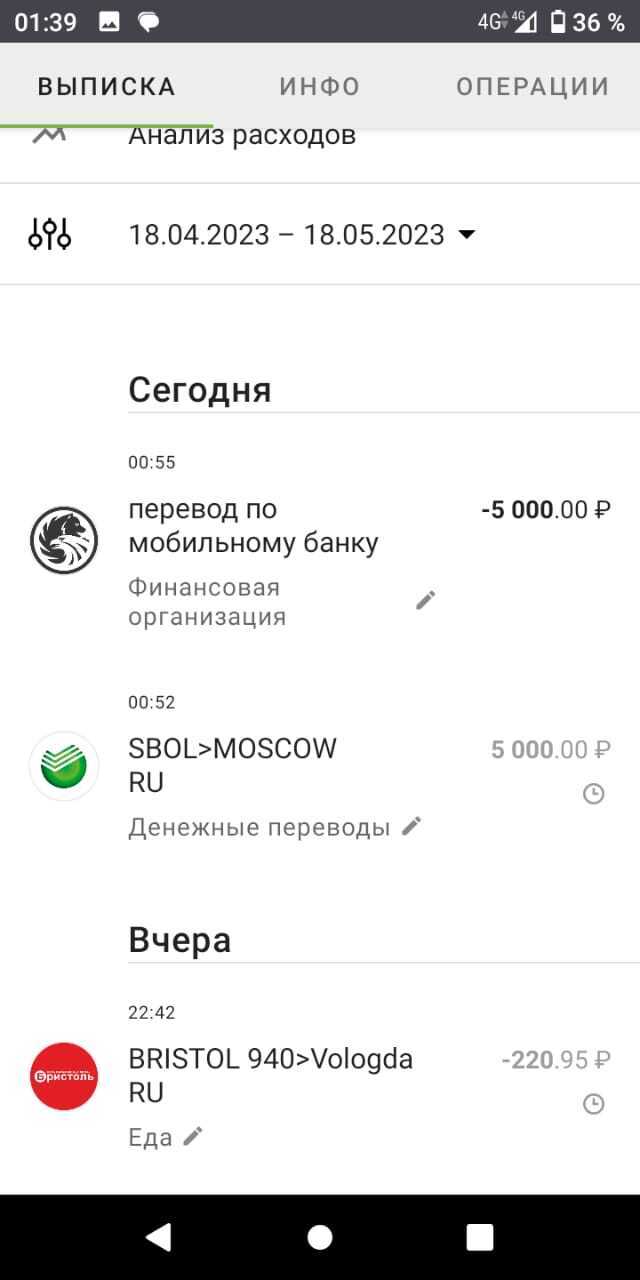Edit the Еда category pencil

coord(193,1136)
